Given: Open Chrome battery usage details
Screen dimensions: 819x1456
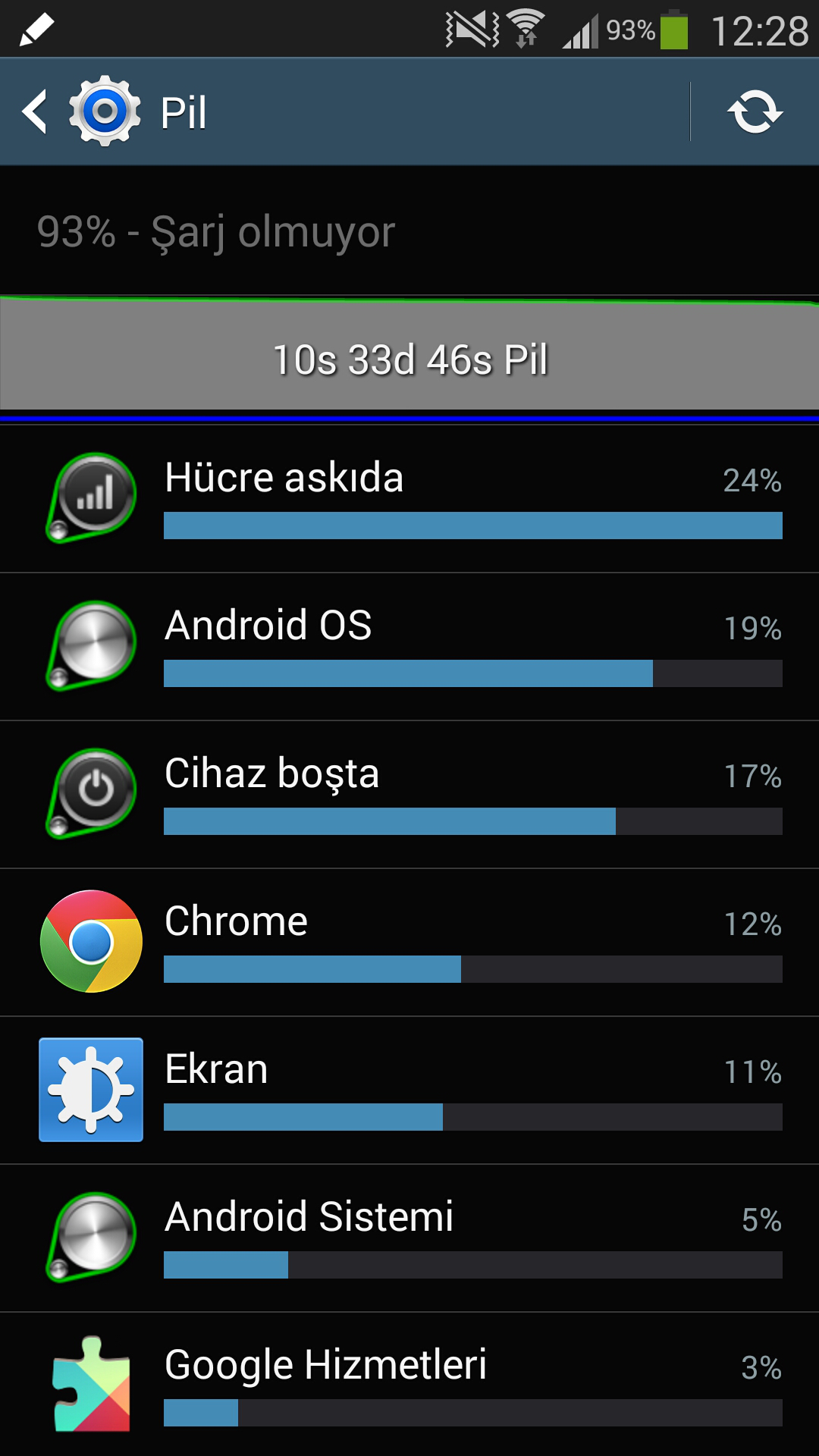Looking at the screenshot, I should click(x=409, y=943).
